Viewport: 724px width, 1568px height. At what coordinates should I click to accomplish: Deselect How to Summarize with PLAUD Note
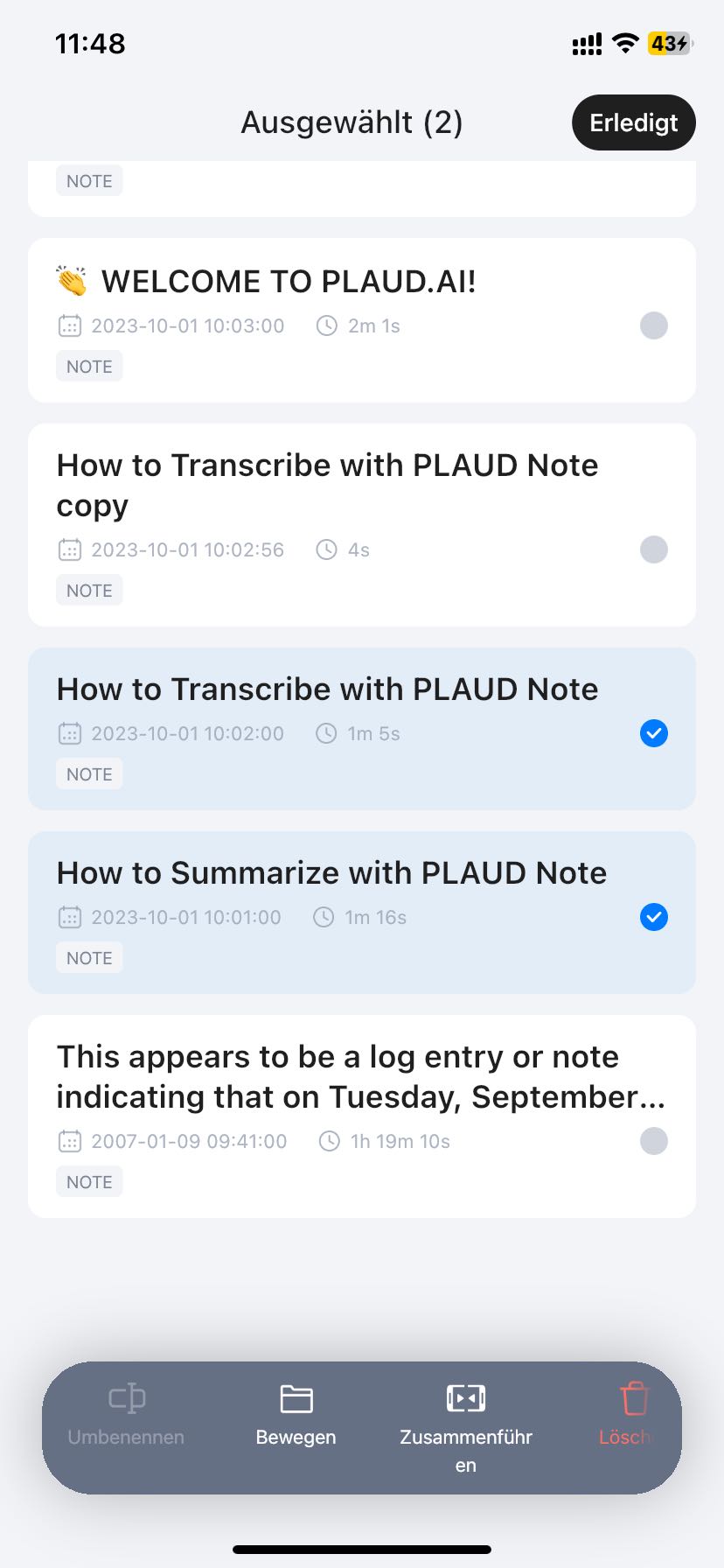[x=653, y=917]
